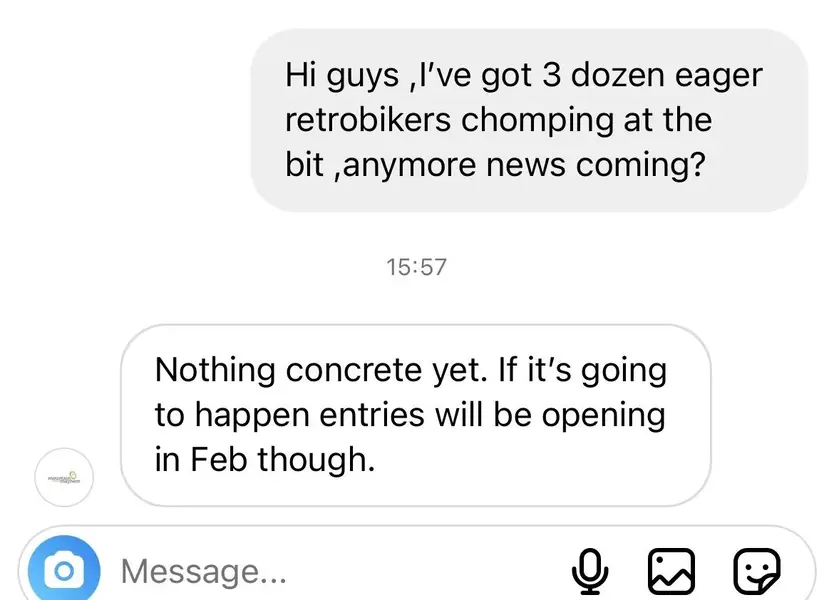This screenshot has height=600, width=834.
Task: Record a voice message with the microphone
Action: pyautogui.click(x=591, y=571)
